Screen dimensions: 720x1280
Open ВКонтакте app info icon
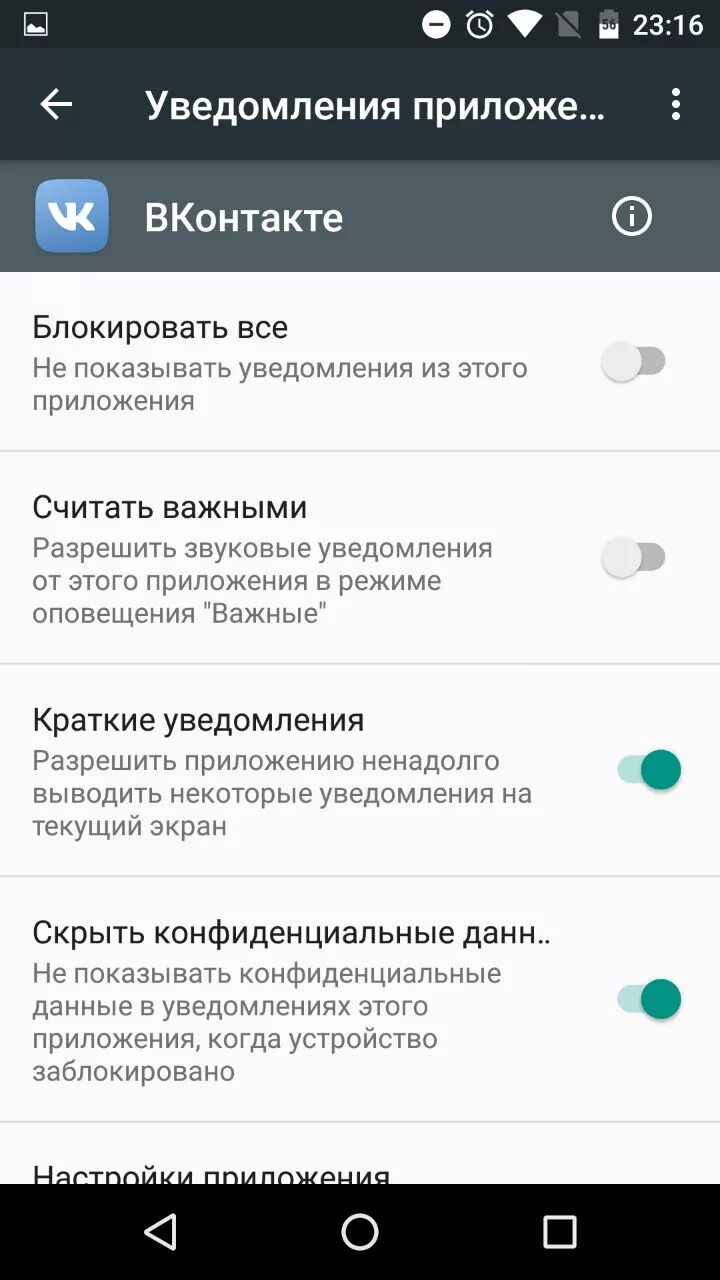coord(631,216)
